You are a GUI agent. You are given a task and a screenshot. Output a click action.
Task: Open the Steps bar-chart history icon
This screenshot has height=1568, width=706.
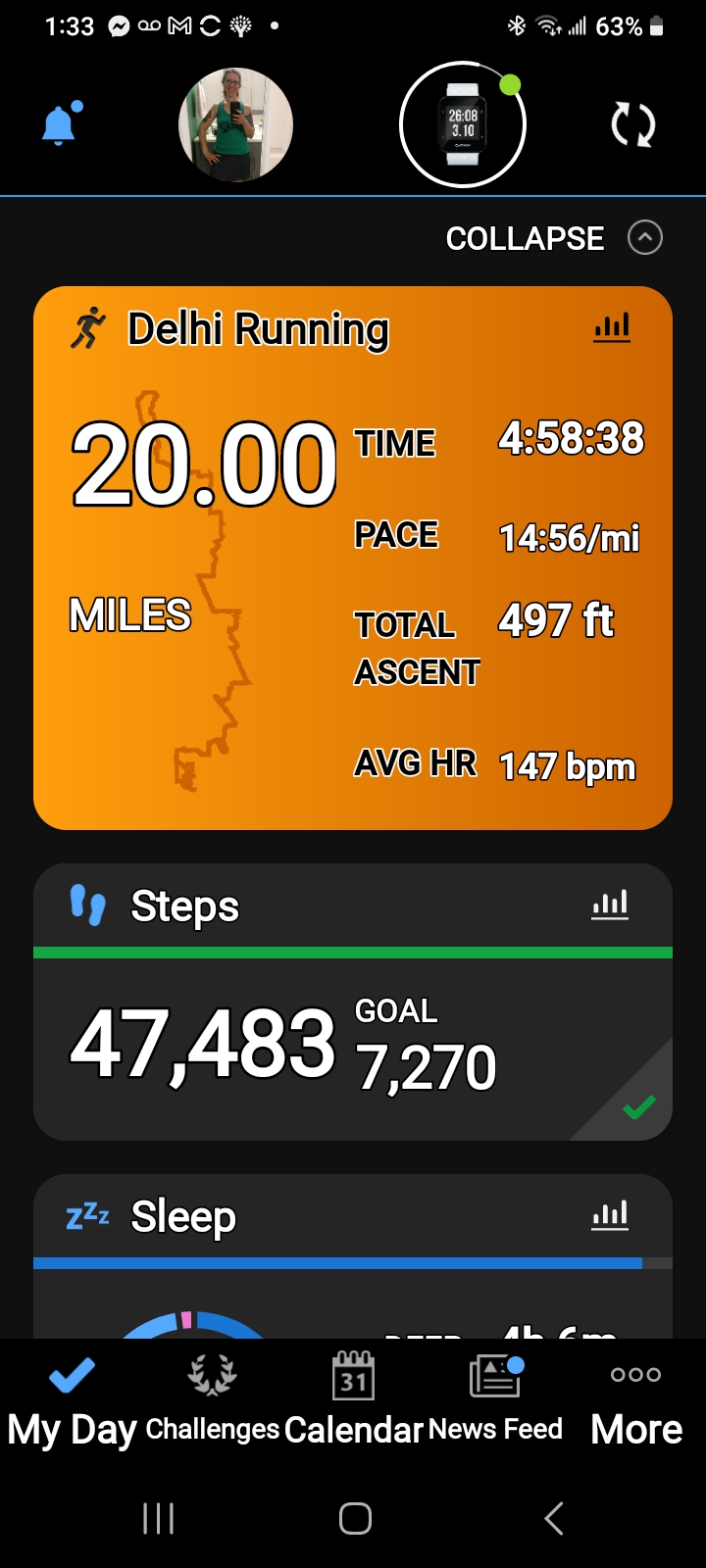click(x=609, y=905)
